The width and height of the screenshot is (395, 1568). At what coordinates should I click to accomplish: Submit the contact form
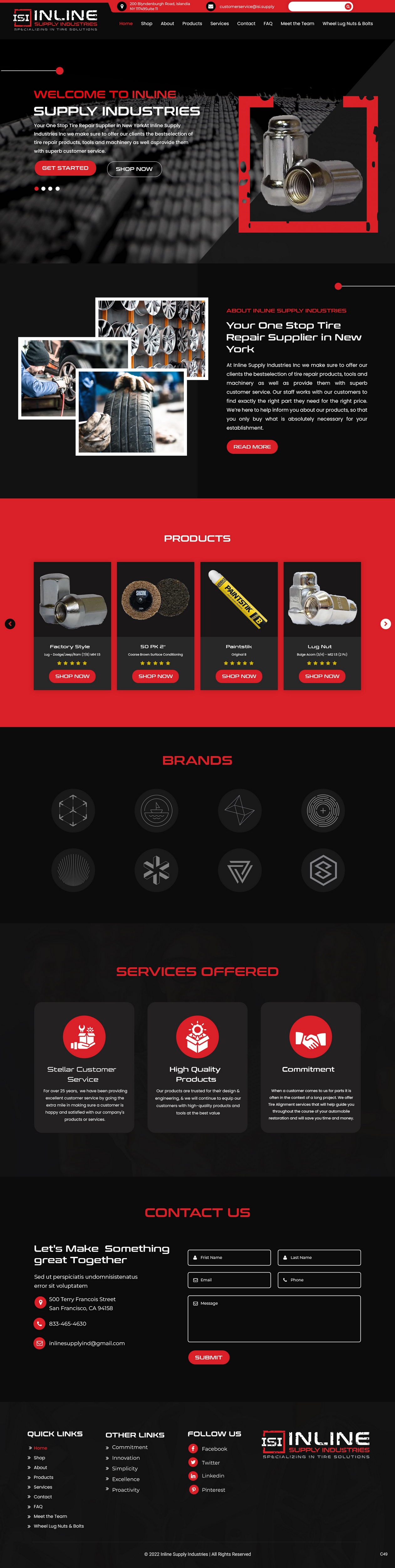208,1357
